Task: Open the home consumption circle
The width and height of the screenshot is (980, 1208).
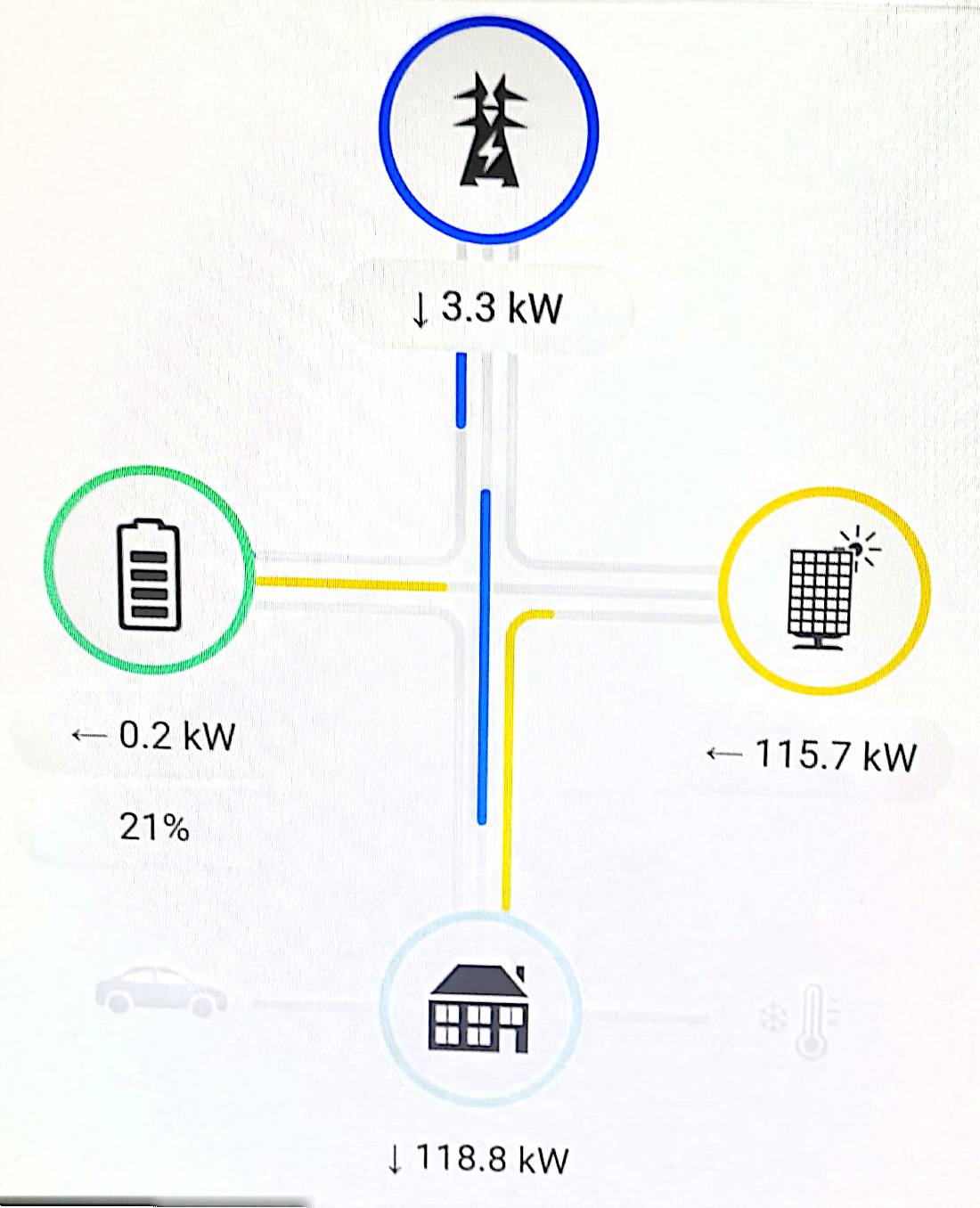Action: point(481,1008)
